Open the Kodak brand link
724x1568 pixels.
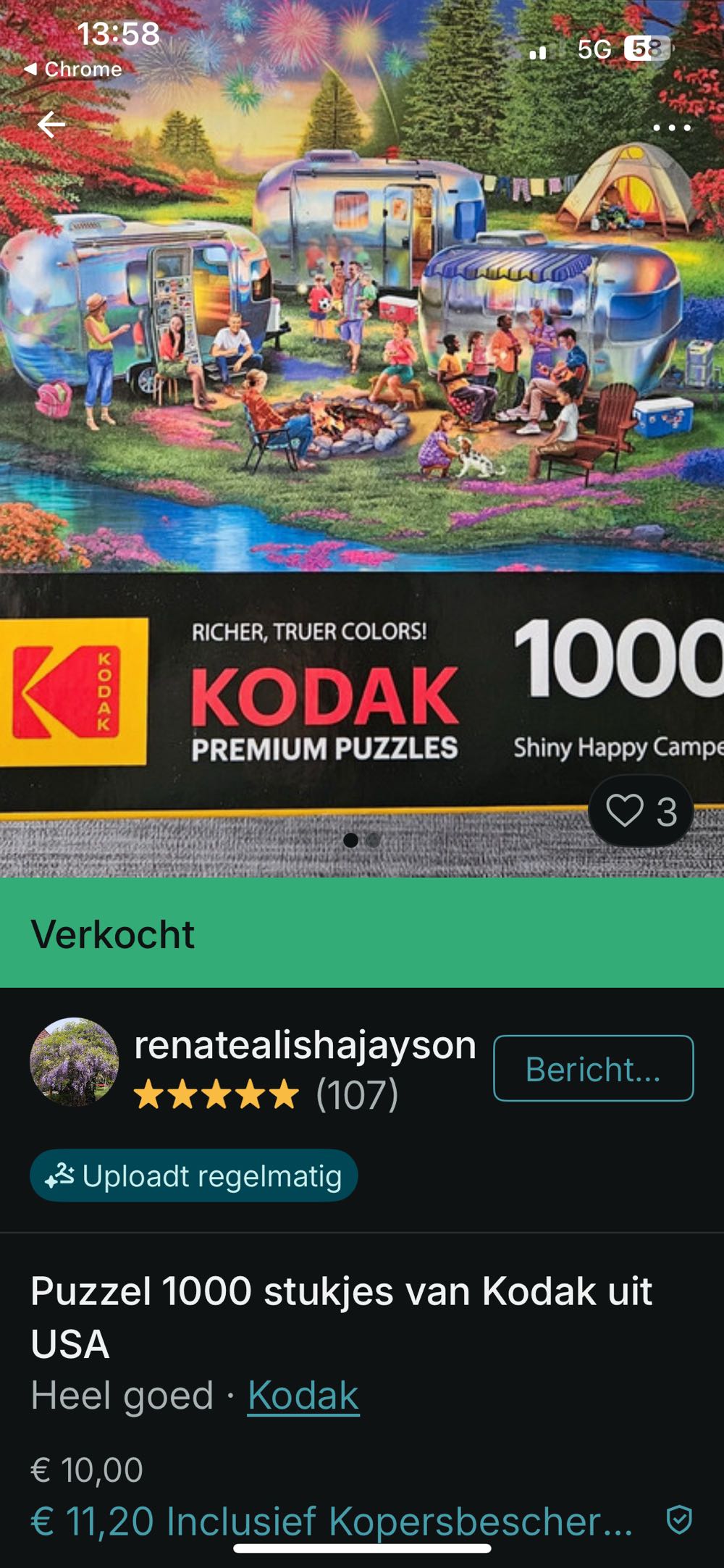303,1396
